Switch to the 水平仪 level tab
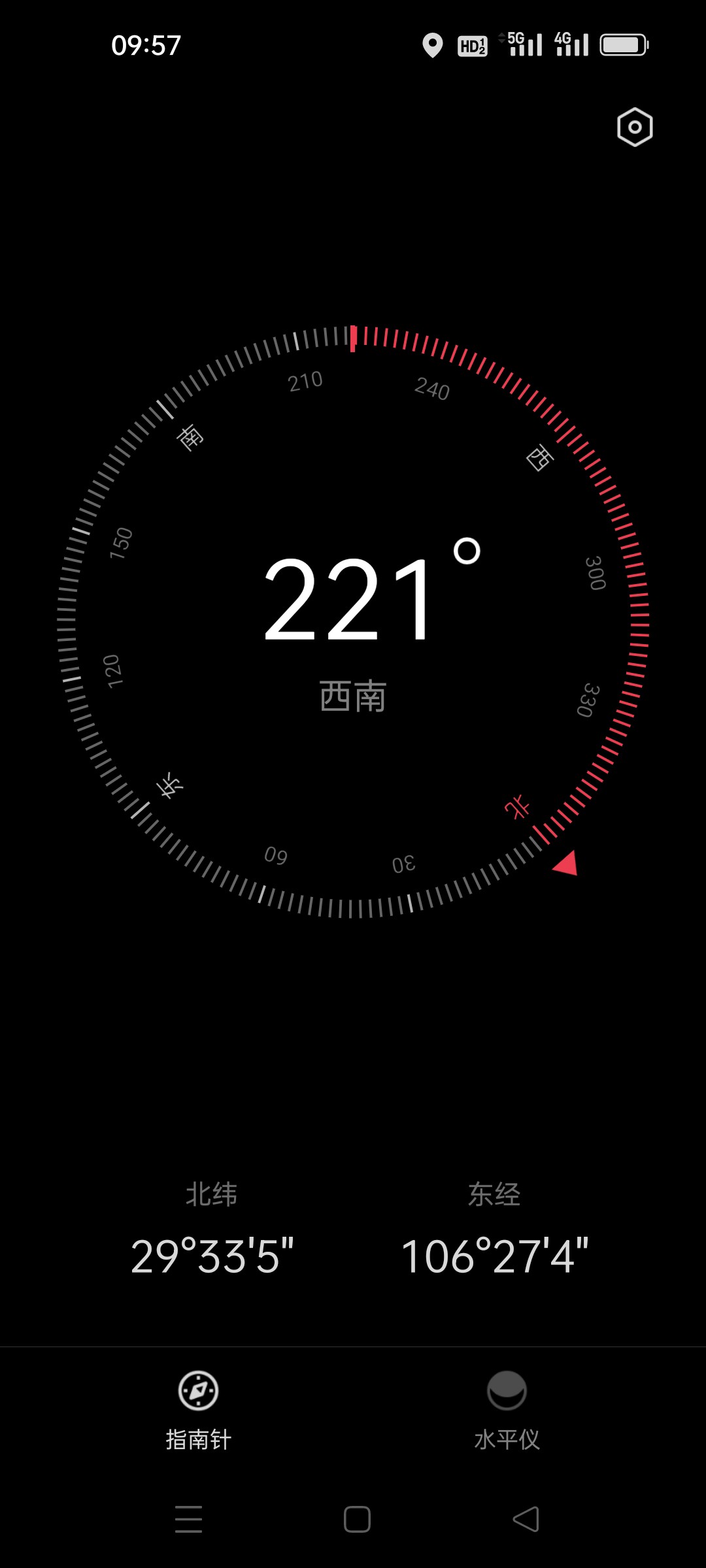This screenshot has height=1568, width=706. 507,1410
